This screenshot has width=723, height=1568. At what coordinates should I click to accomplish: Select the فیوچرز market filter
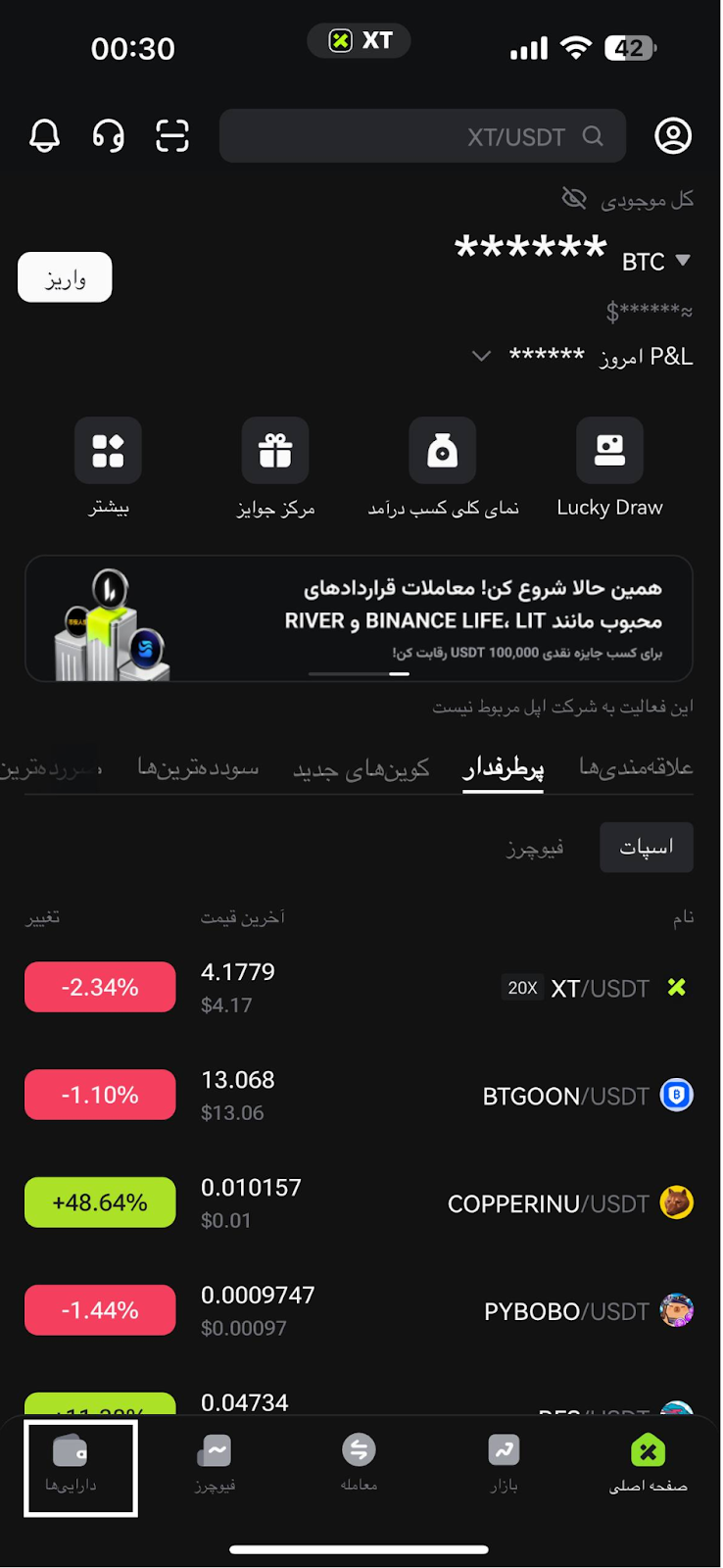(x=535, y=848)
